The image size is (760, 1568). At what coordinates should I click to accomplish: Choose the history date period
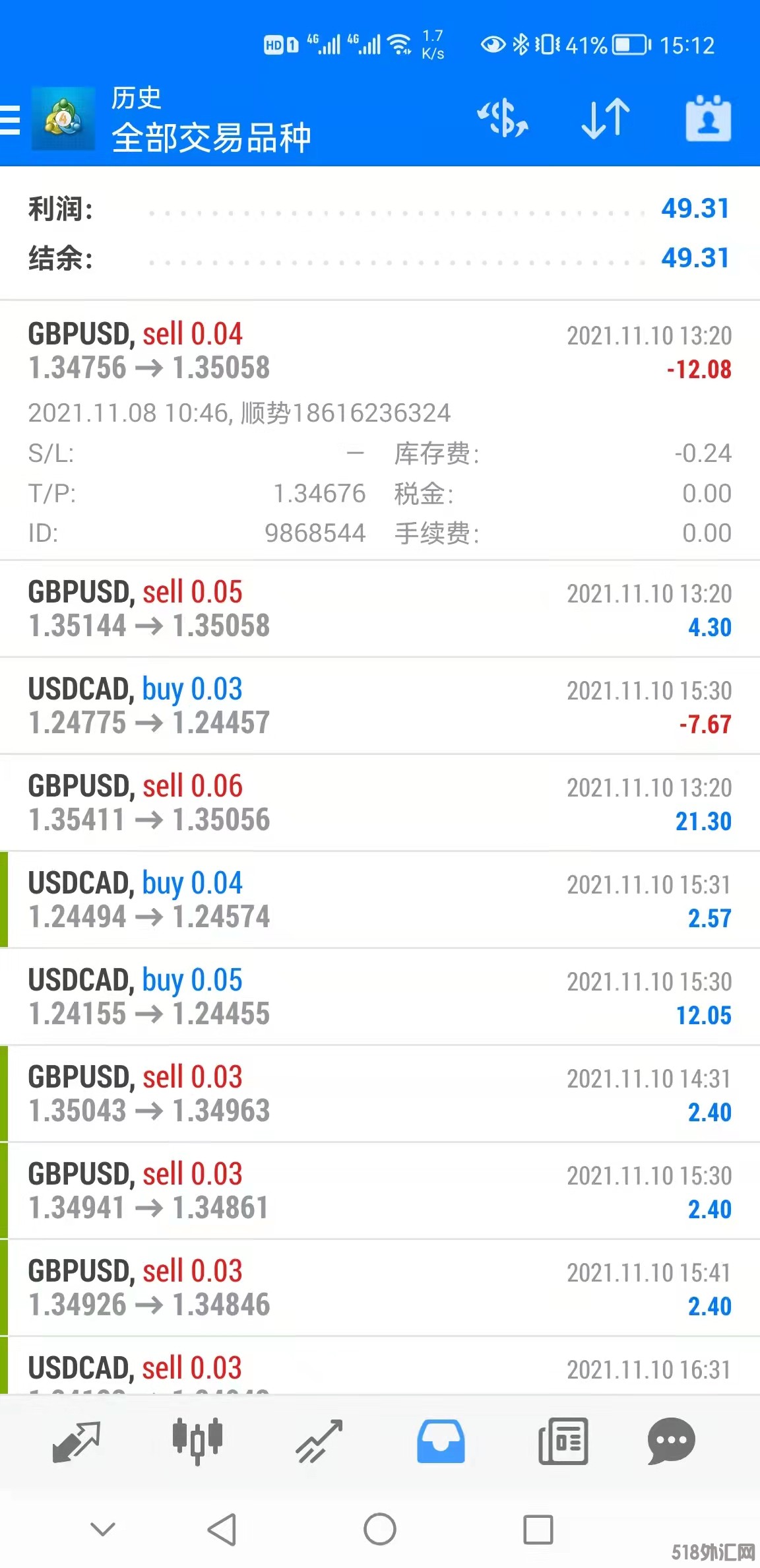(x=708, y=119)
